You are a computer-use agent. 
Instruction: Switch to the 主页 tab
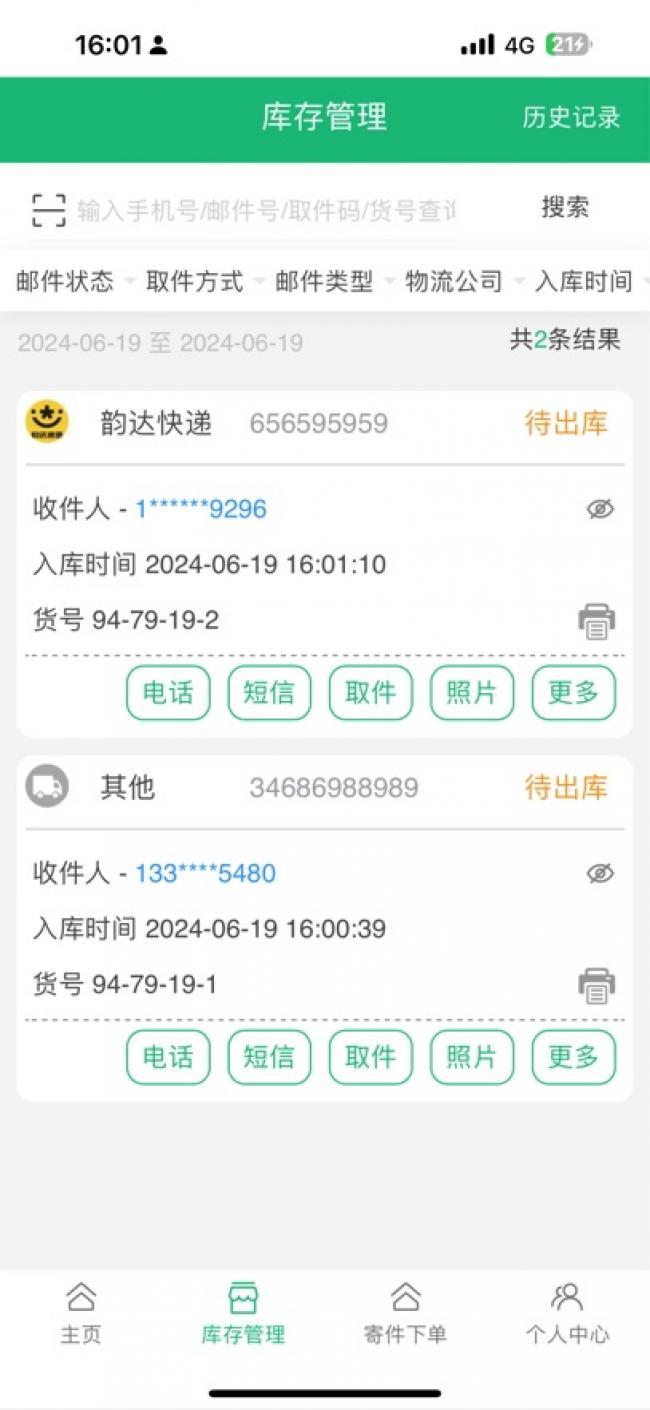click(x=81, y=1313)
